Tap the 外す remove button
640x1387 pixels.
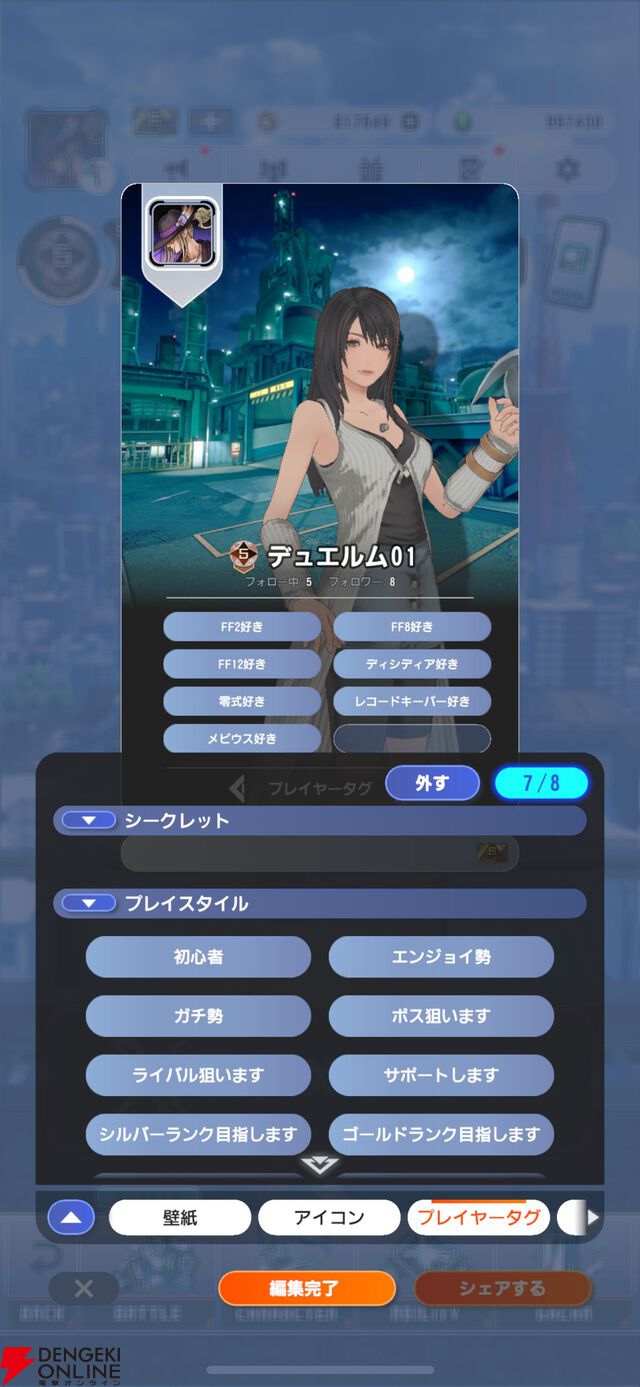[x=432, y=783]
